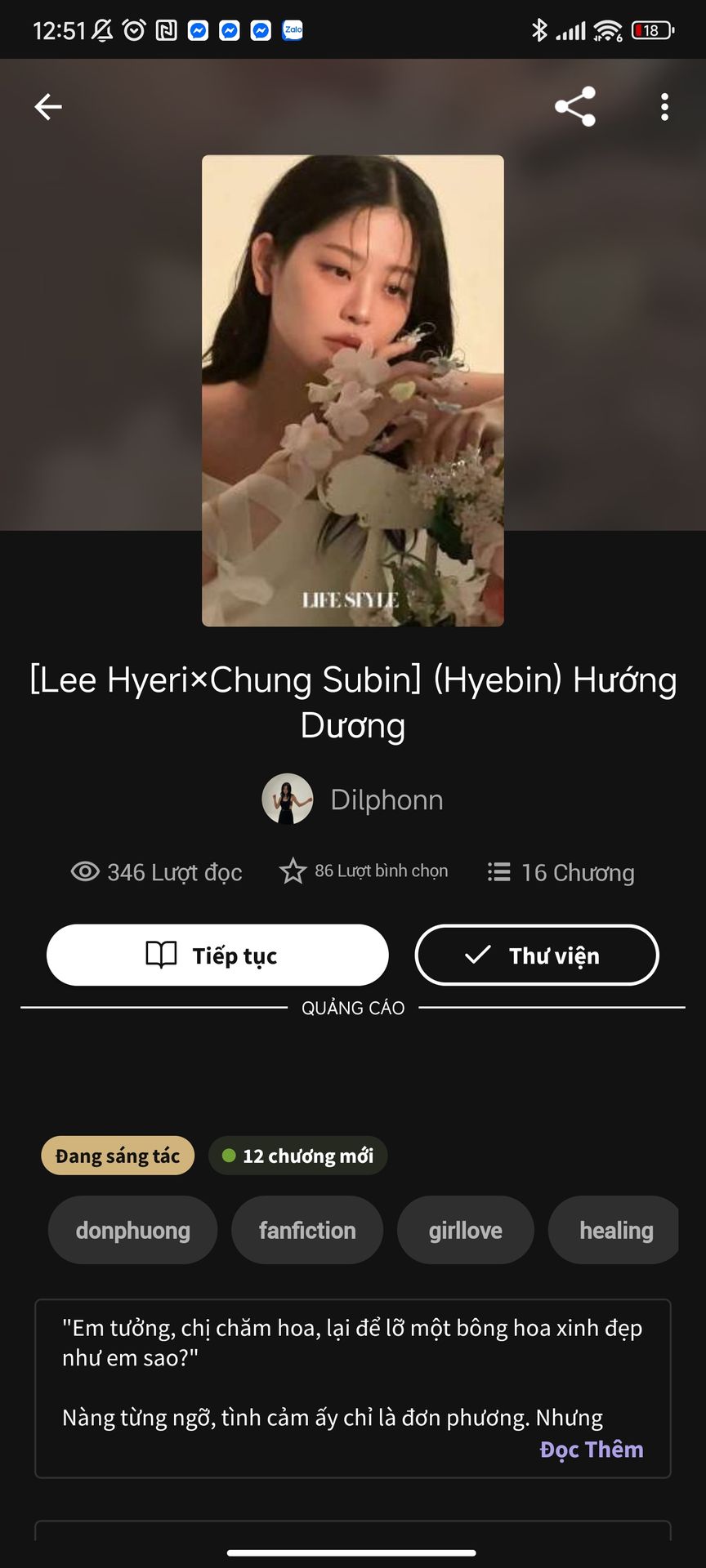Browse the girllove tag
This screenshot has height=1568, width=706.
pyautogui.click(x=465, y=1230)
